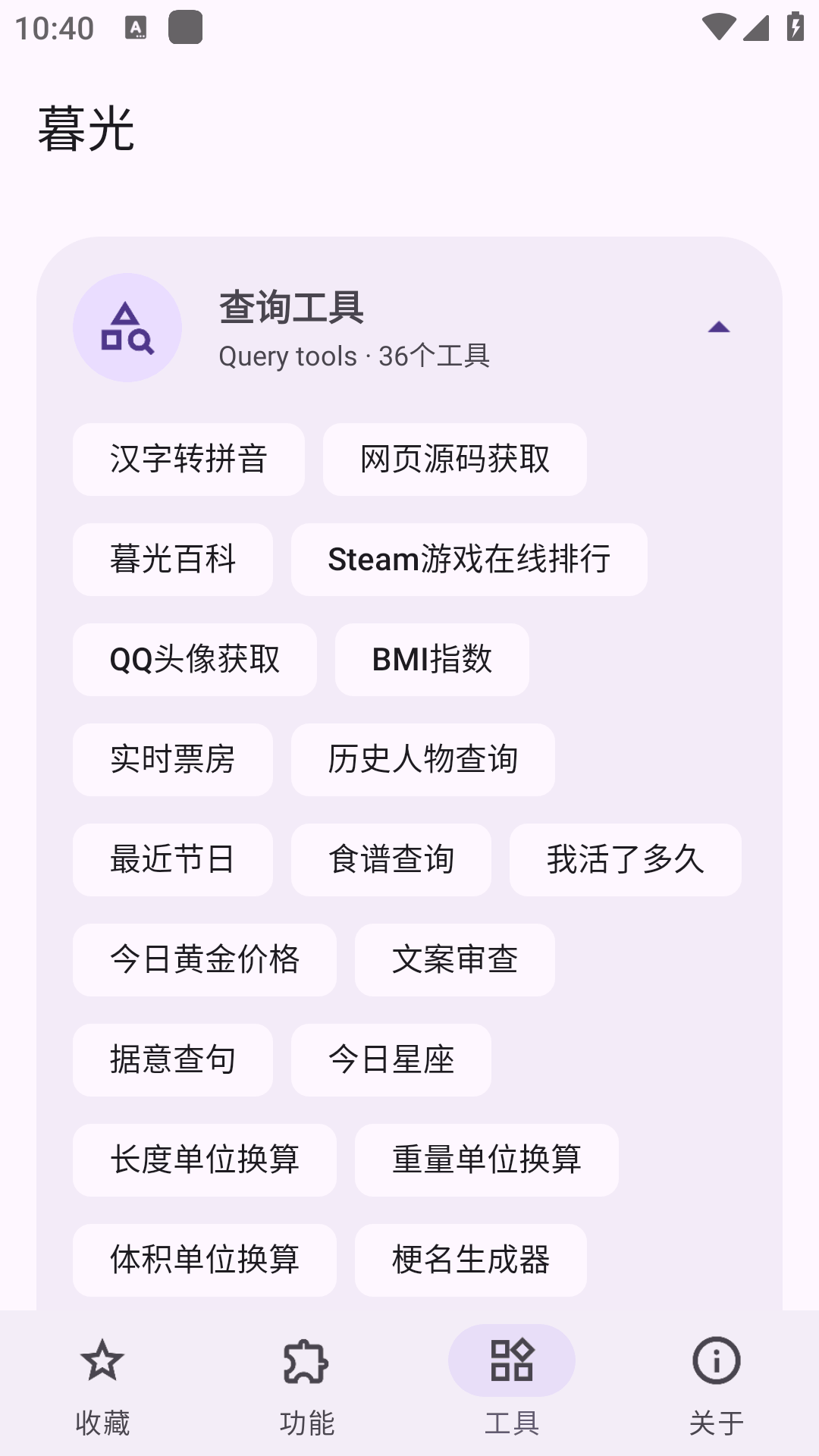Image resolution: width=819 pixels, height=1456 pixels.
Task: Open the 文案审查 tool
Action: [x=455, y=960]
